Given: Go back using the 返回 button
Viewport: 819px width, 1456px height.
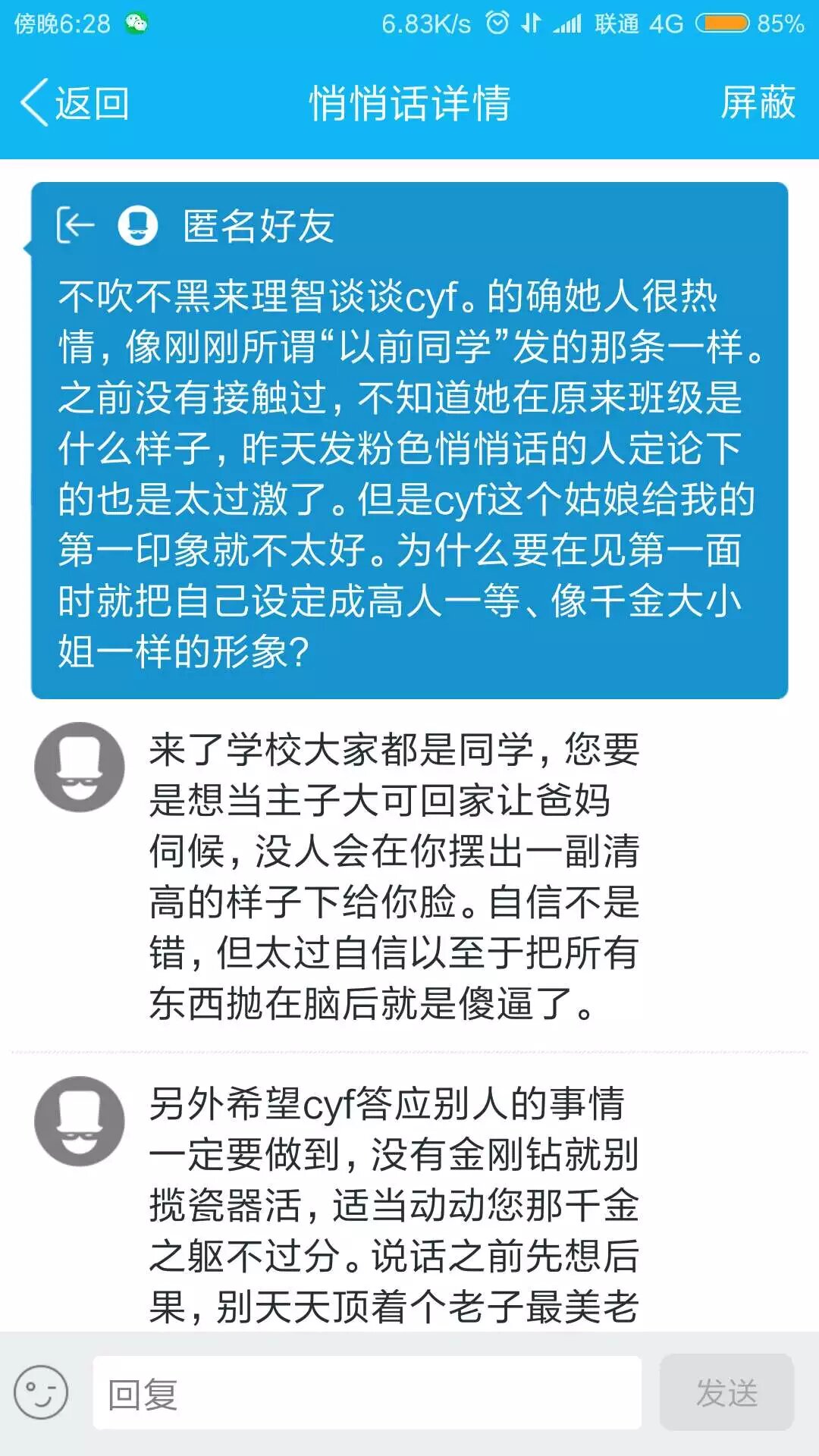Looking at the screenshot, I should tap(74, 103).
